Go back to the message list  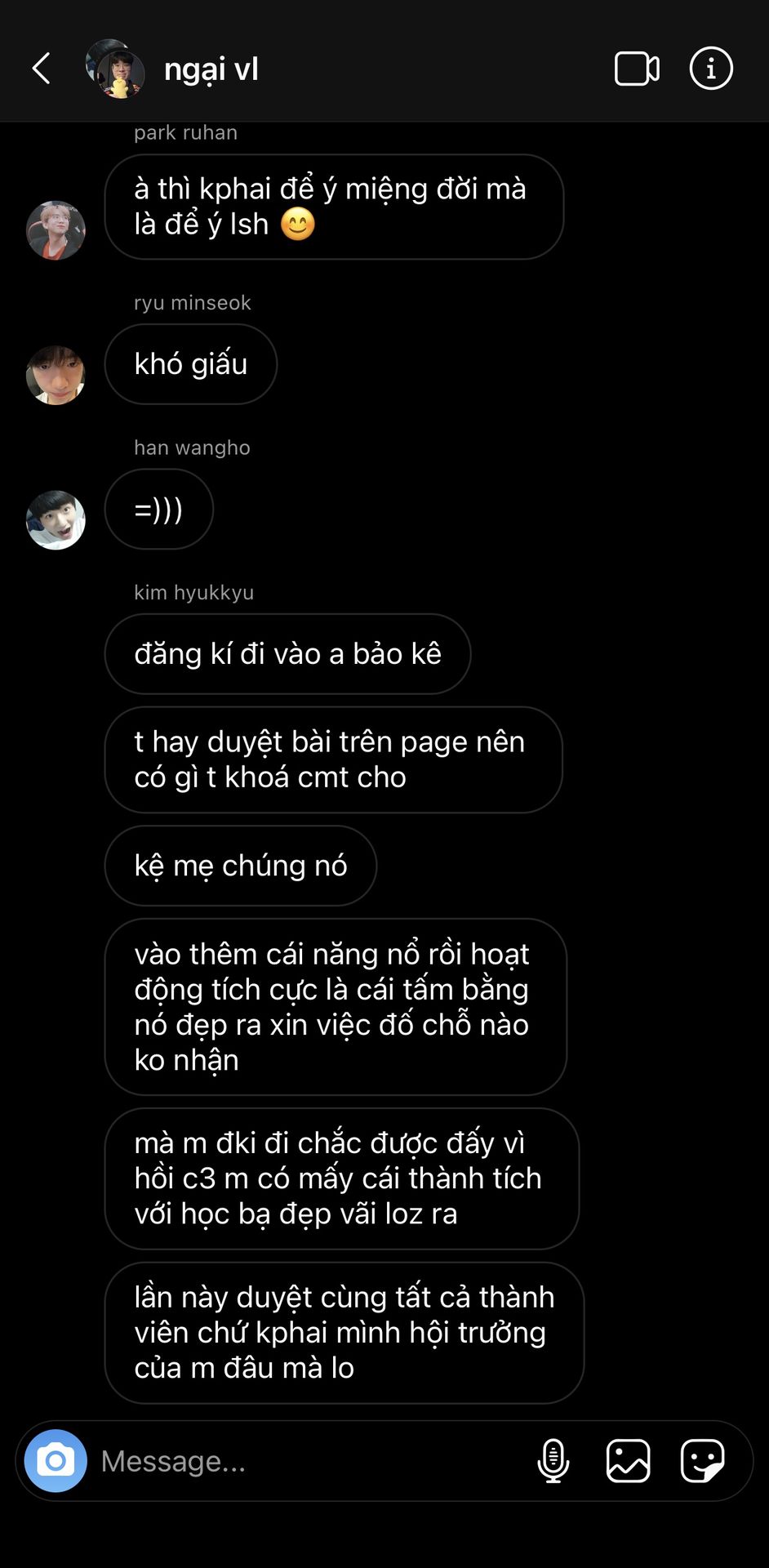click(x=42, y=69)
